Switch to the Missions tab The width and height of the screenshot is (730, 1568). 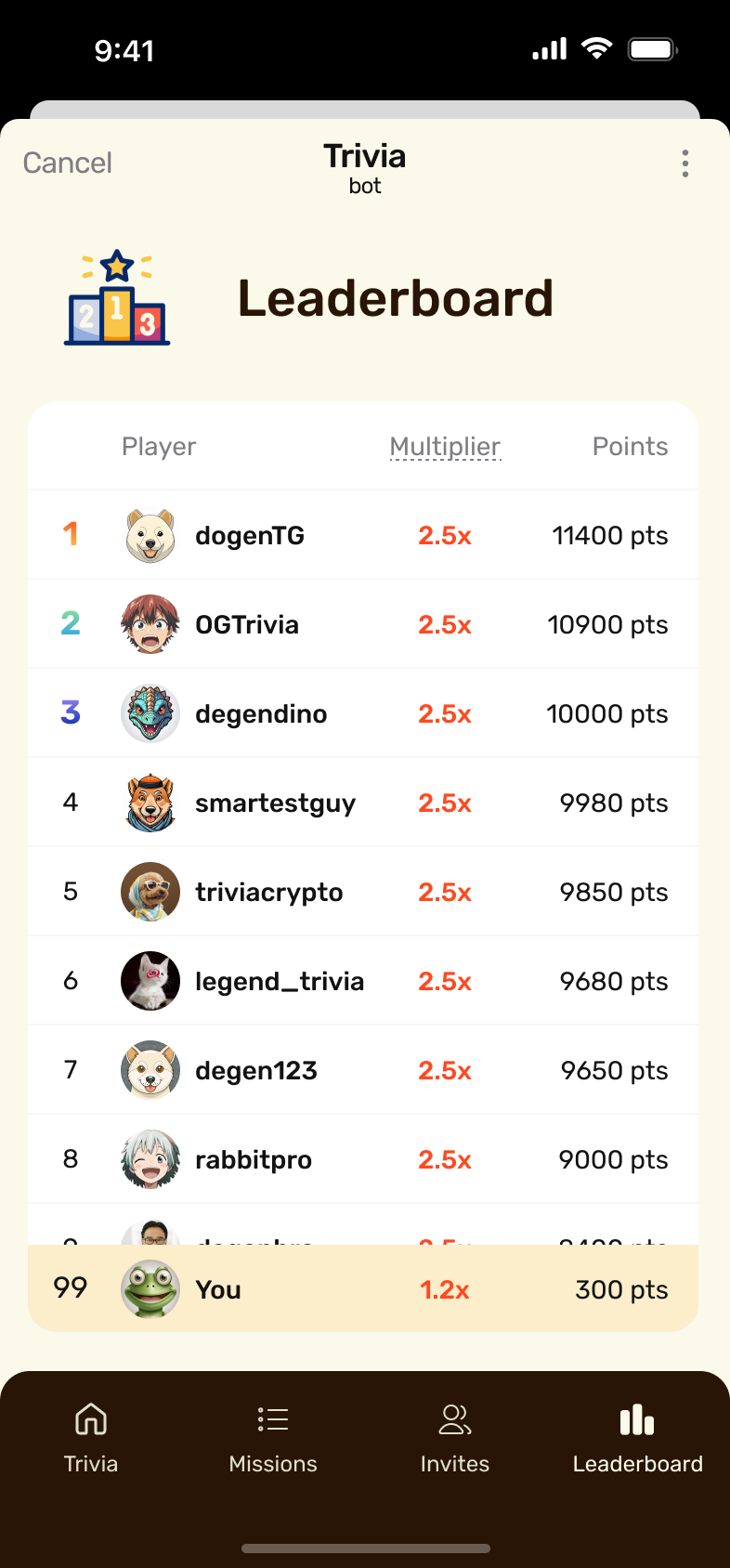click(272, 1438)
